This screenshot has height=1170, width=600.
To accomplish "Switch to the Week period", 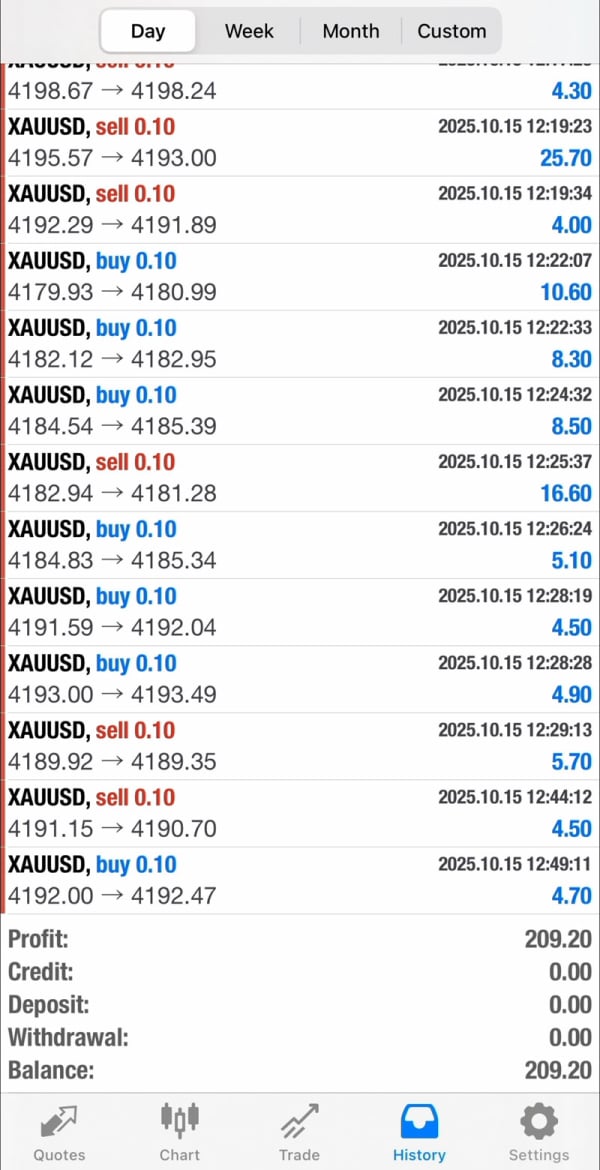I will [249, 31].
